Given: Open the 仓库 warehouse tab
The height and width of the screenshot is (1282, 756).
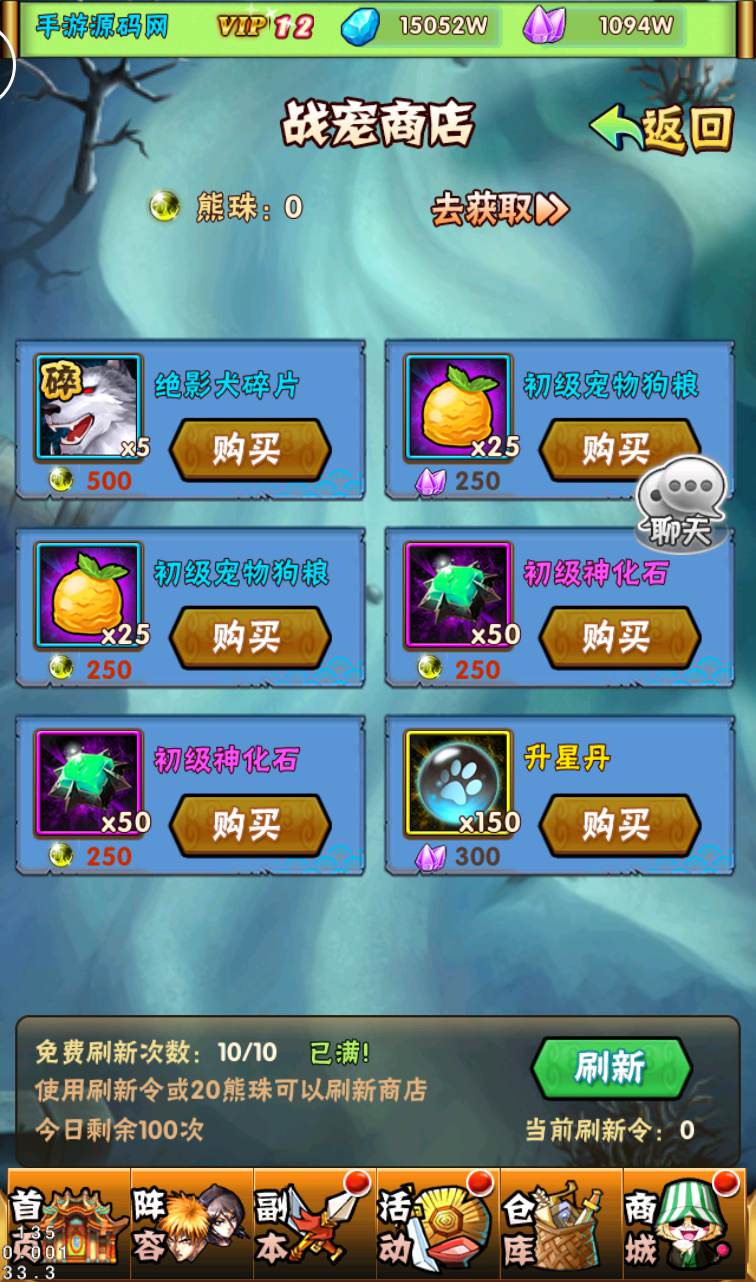Looking at the screenshot, I should [560, 1224].
